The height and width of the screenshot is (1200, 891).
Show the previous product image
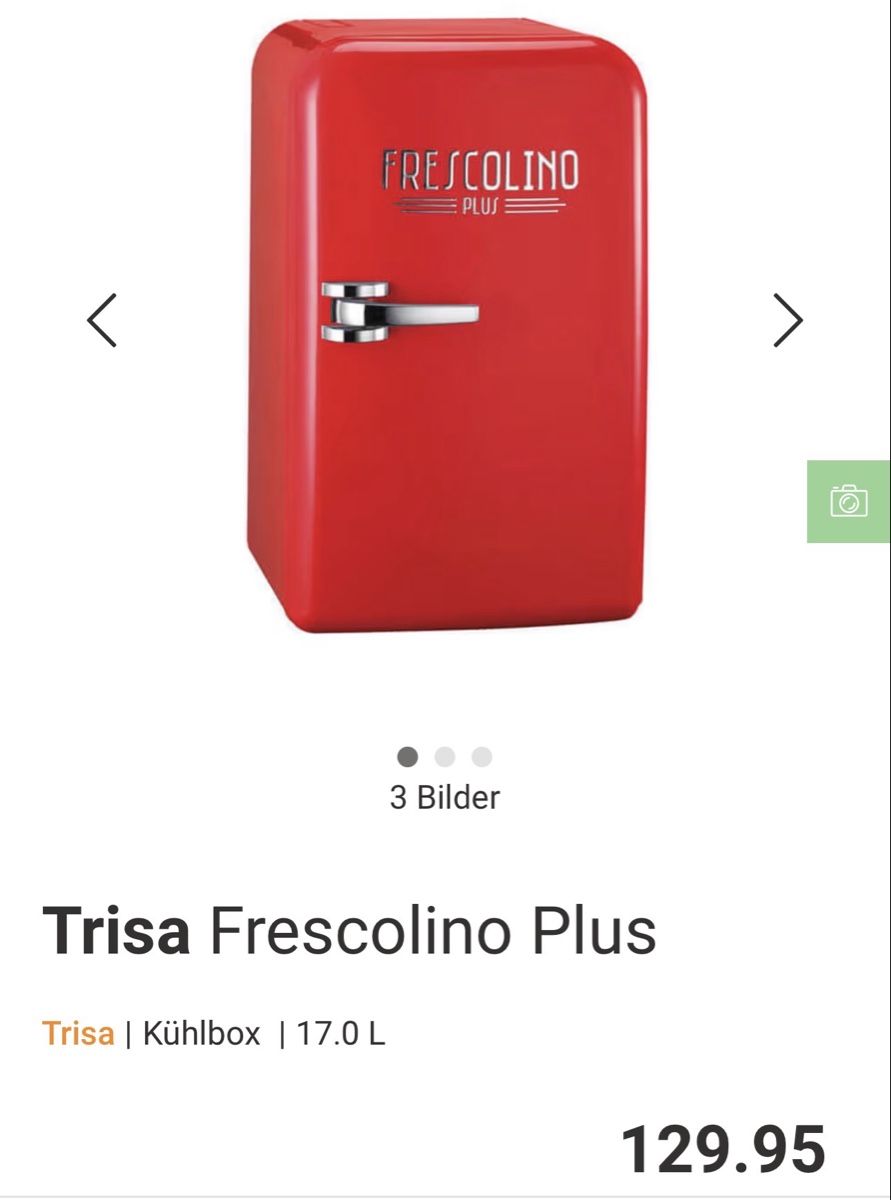(102, 320)
